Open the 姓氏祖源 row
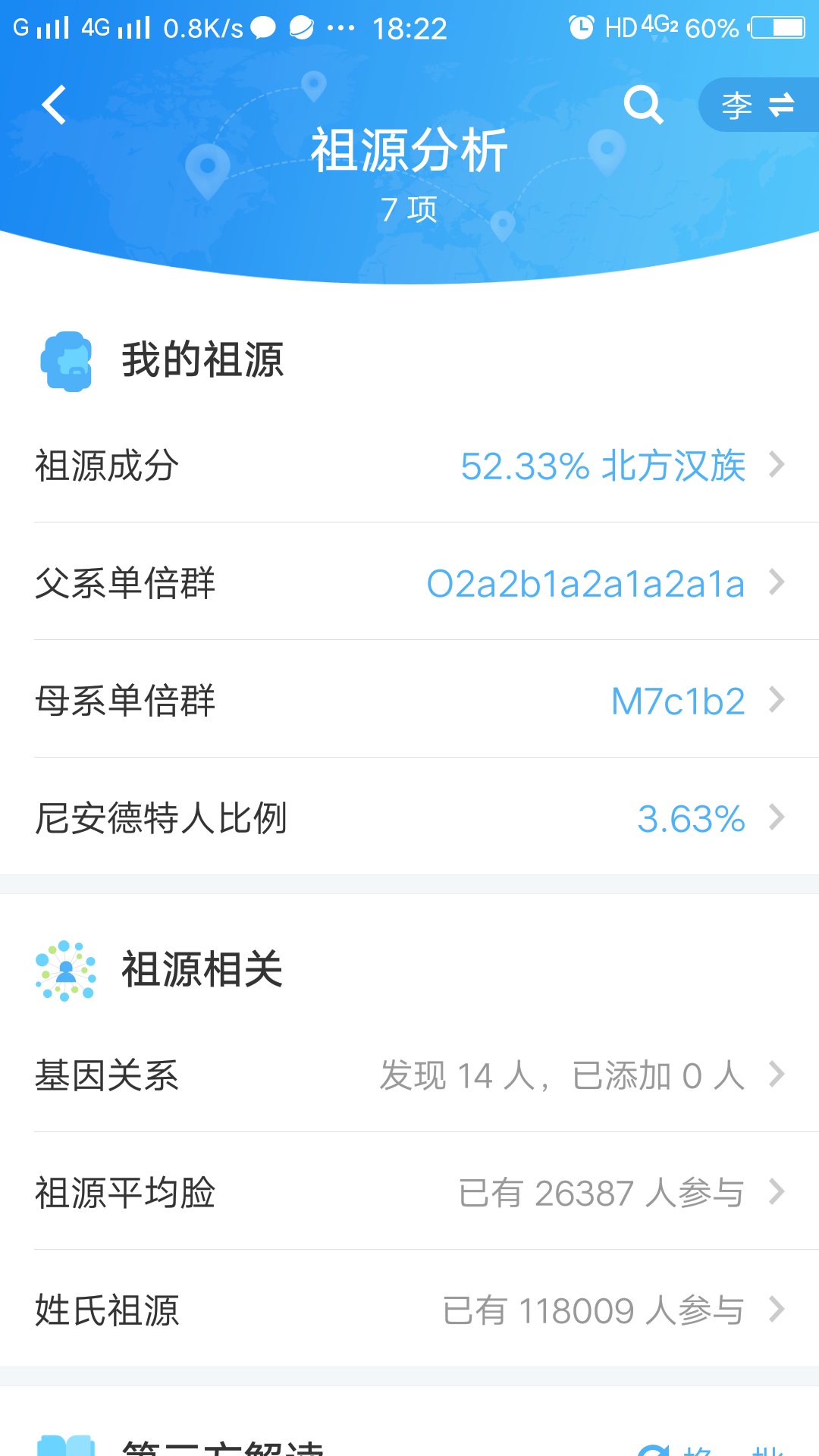819x1456 pixels. (x=409, y=1309)
